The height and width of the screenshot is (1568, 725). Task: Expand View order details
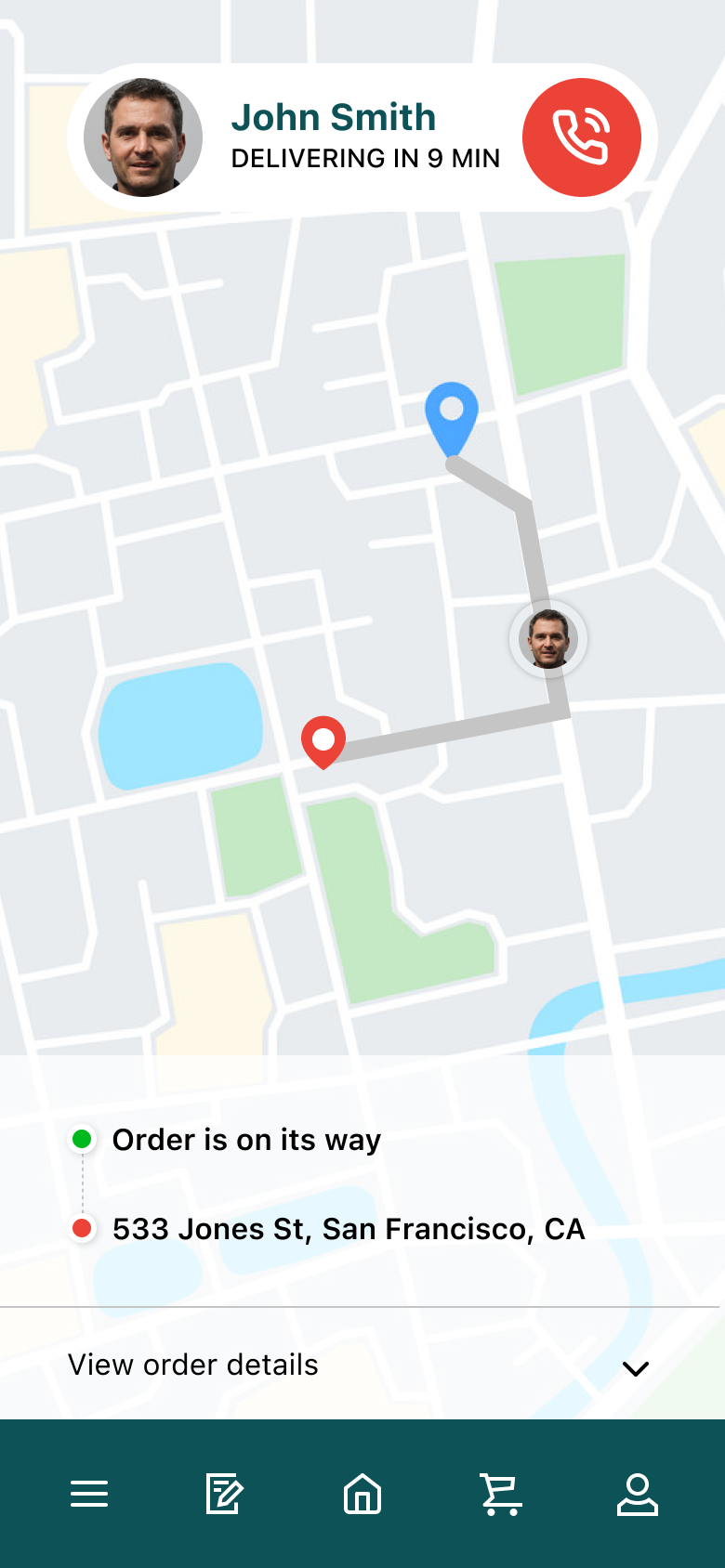point(635,1367)
